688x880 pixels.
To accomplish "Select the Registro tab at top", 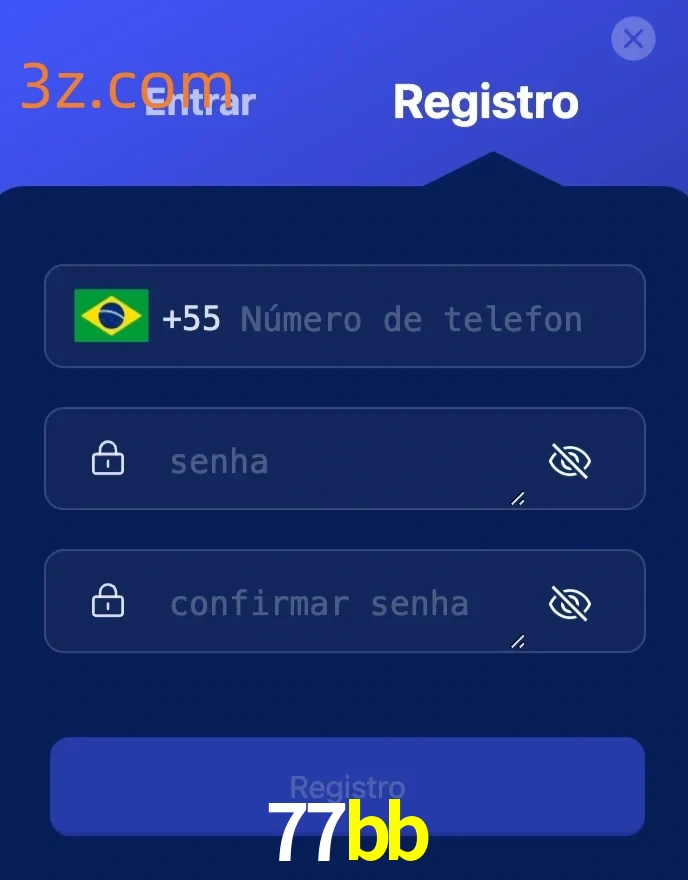I will (x=486, y=102).
